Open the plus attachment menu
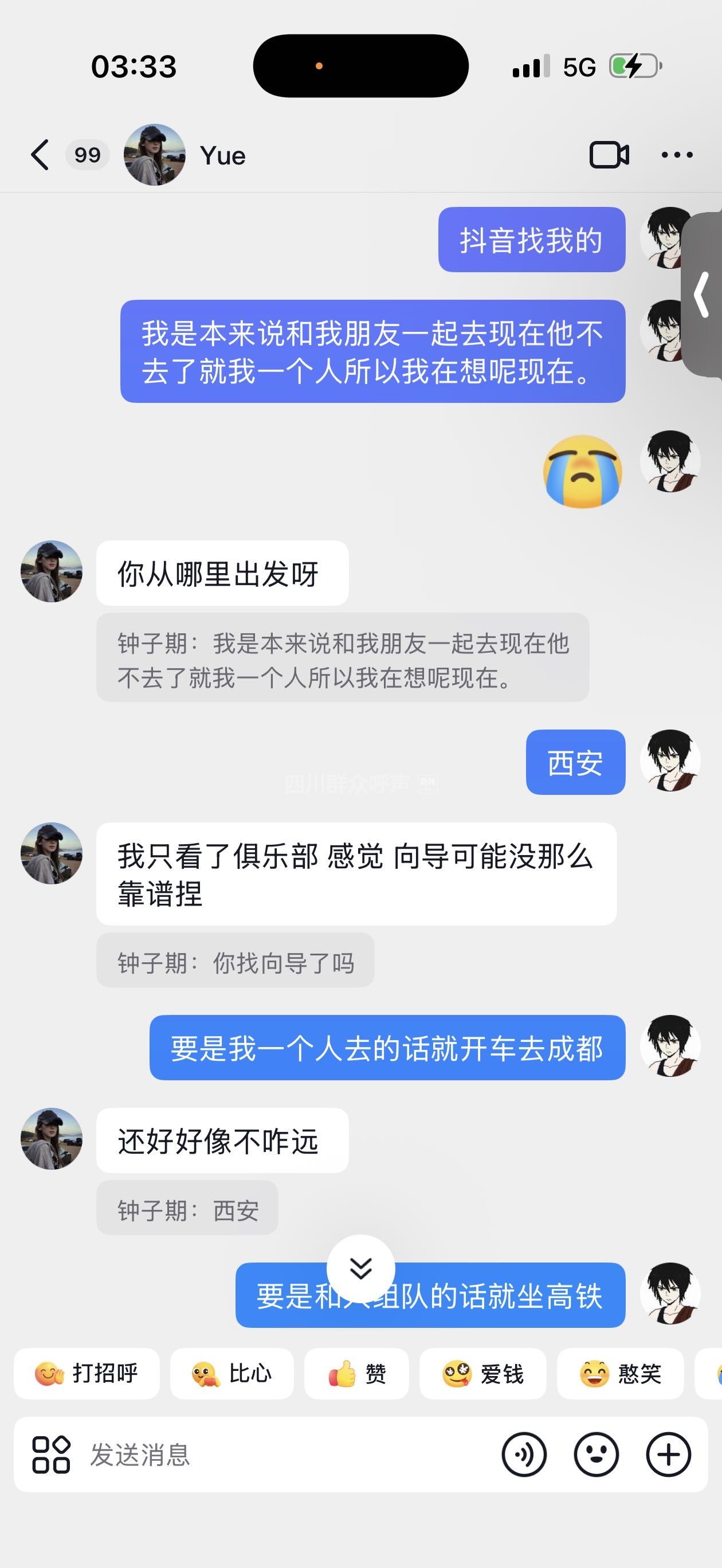Screen dimensions: 722x1568 click(669, 1455)
